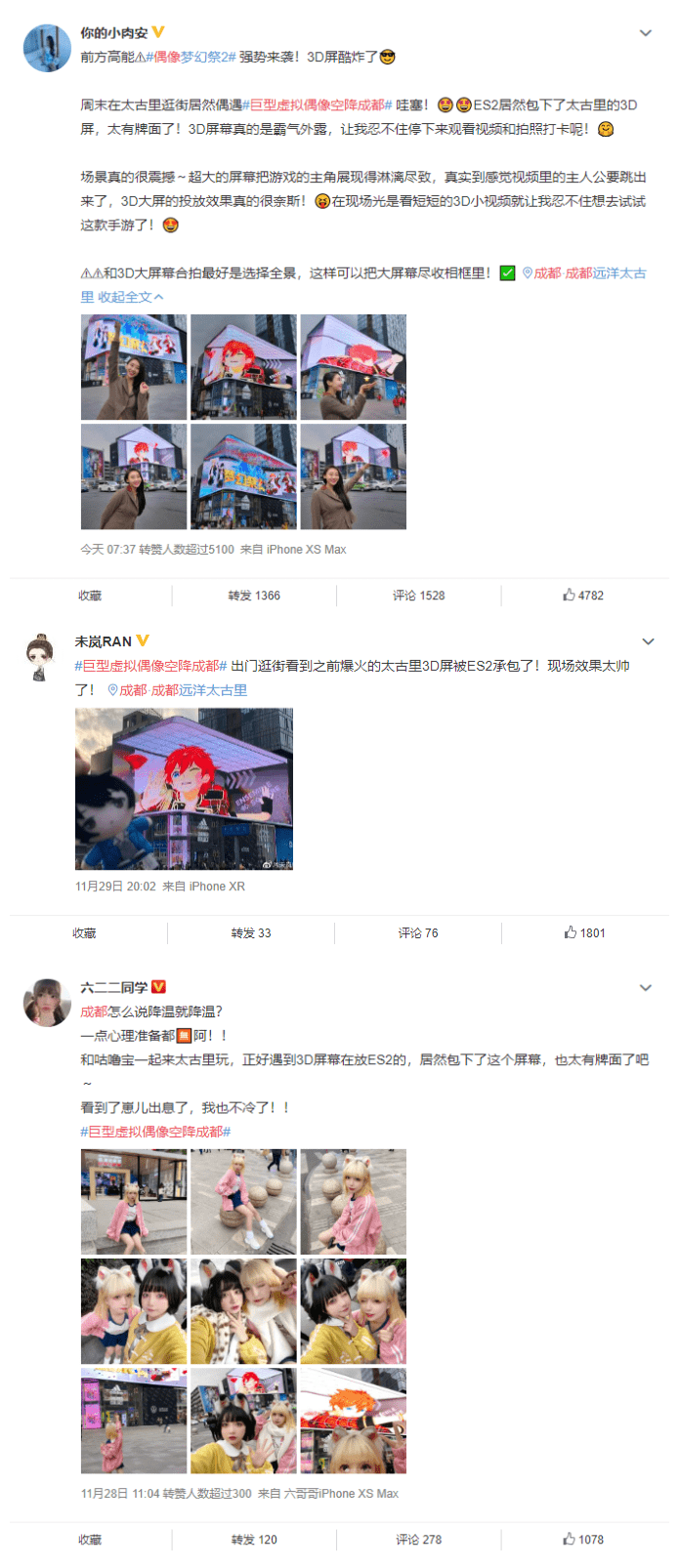Open the 1528 comments on 你的小肉安's post
679x1568 pixels.
[x=418, y=596]
